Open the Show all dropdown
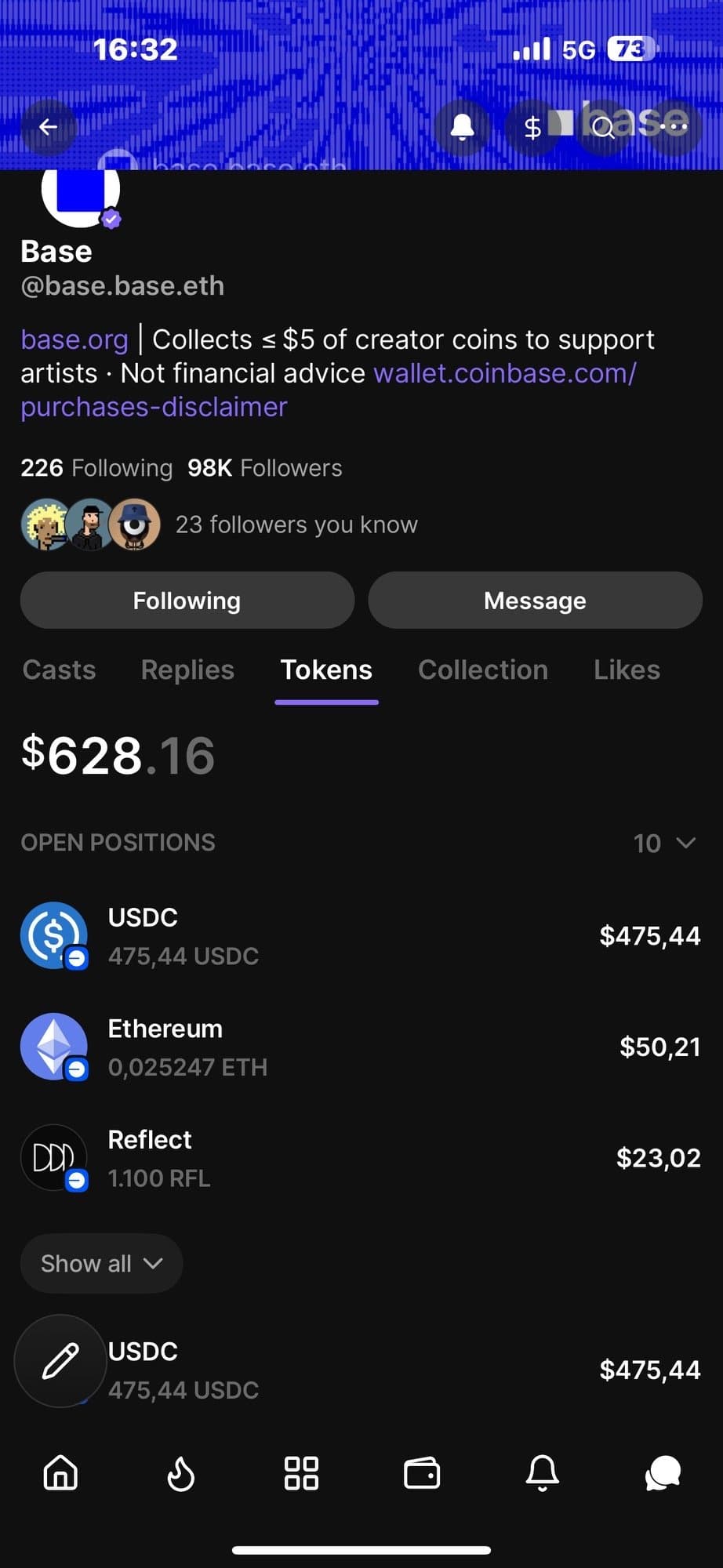Image resolution: width=723 pixels, height=1568 pixels. 100,1262
